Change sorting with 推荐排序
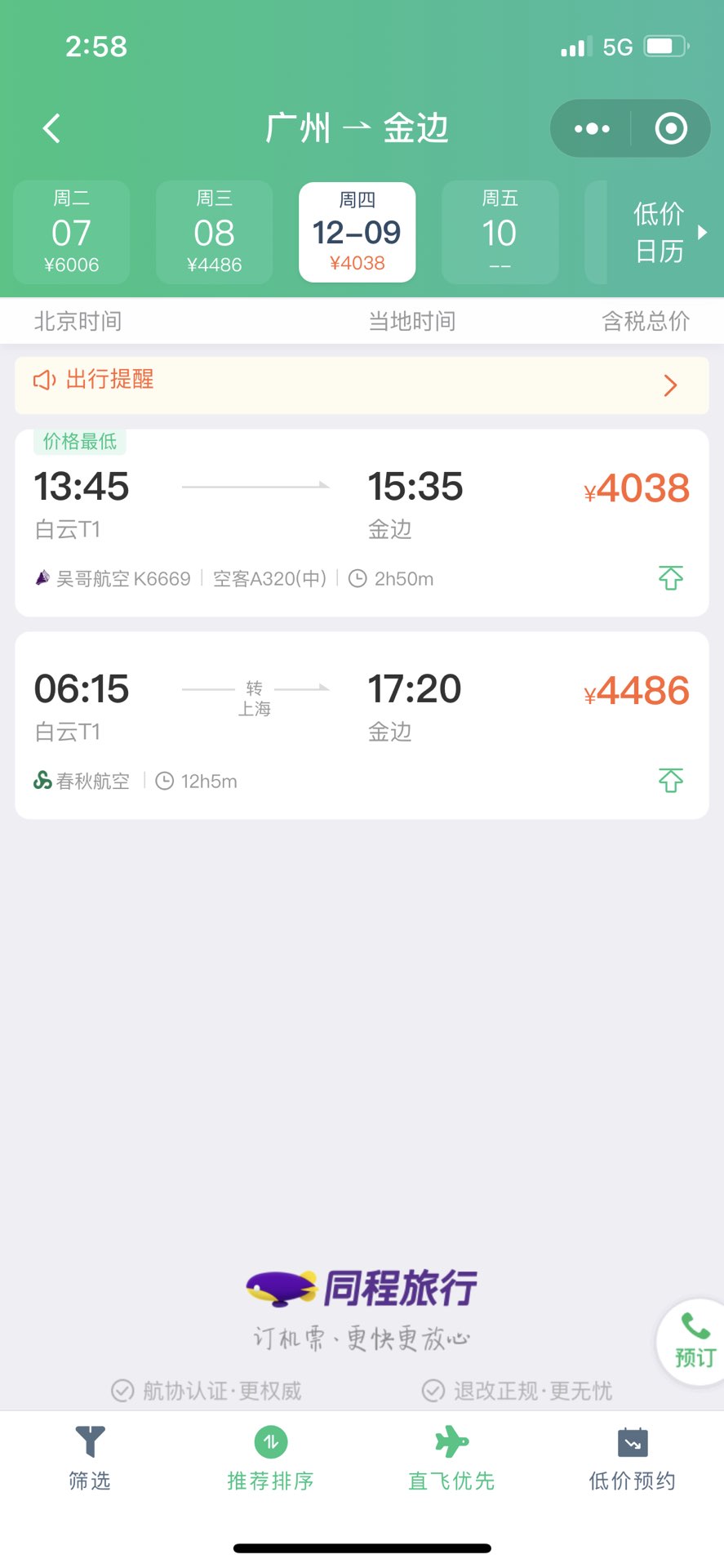This screenshot has height=1568, width=724. (x=271, y=1458)
